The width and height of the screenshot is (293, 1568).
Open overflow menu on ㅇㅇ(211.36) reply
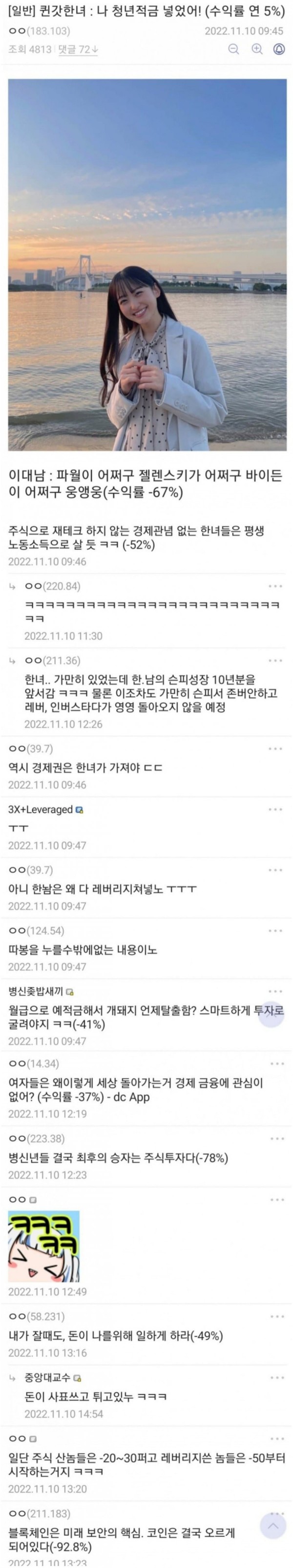click(x=275, y=661)
